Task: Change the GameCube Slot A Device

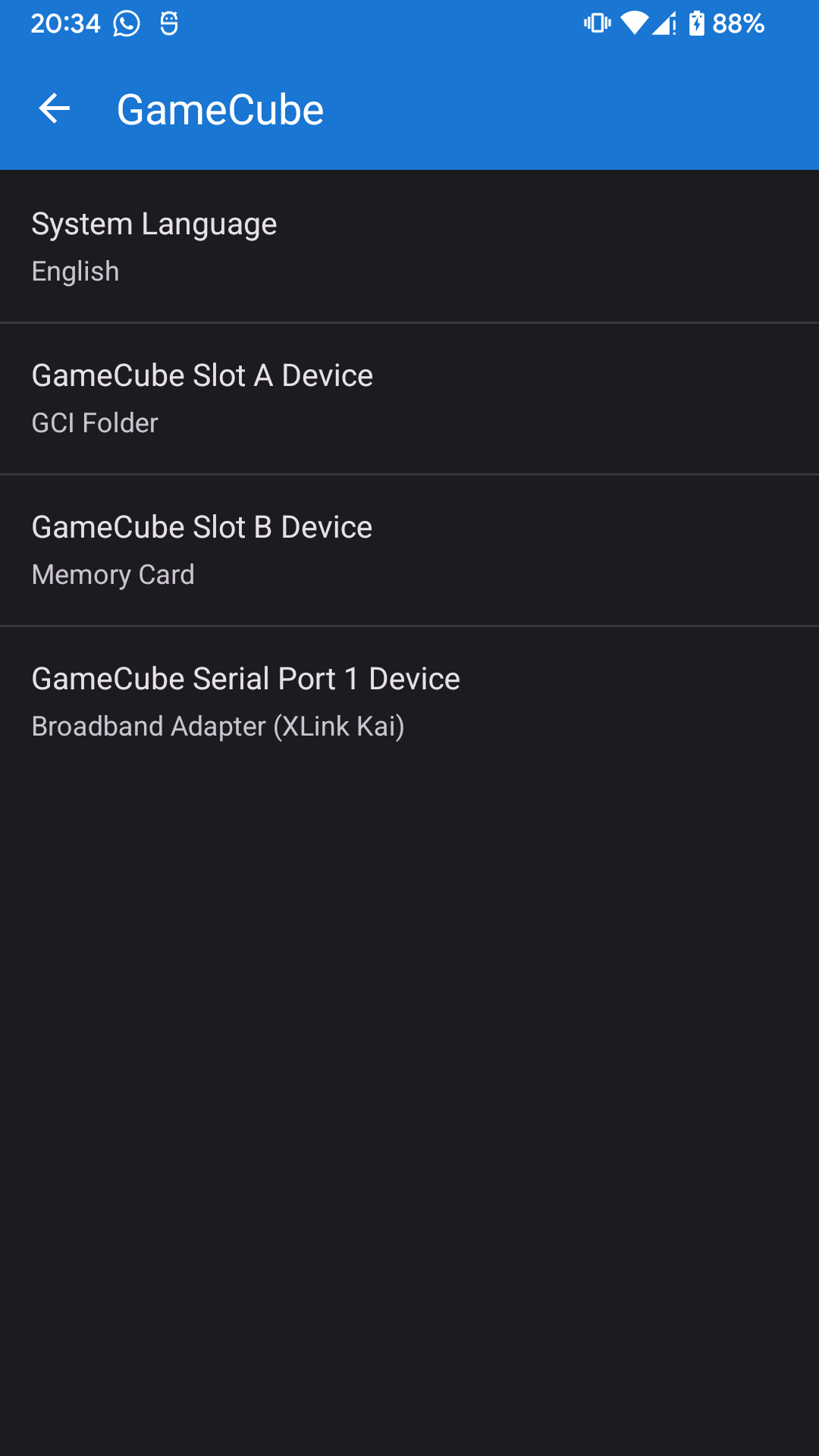Action: 409,398
